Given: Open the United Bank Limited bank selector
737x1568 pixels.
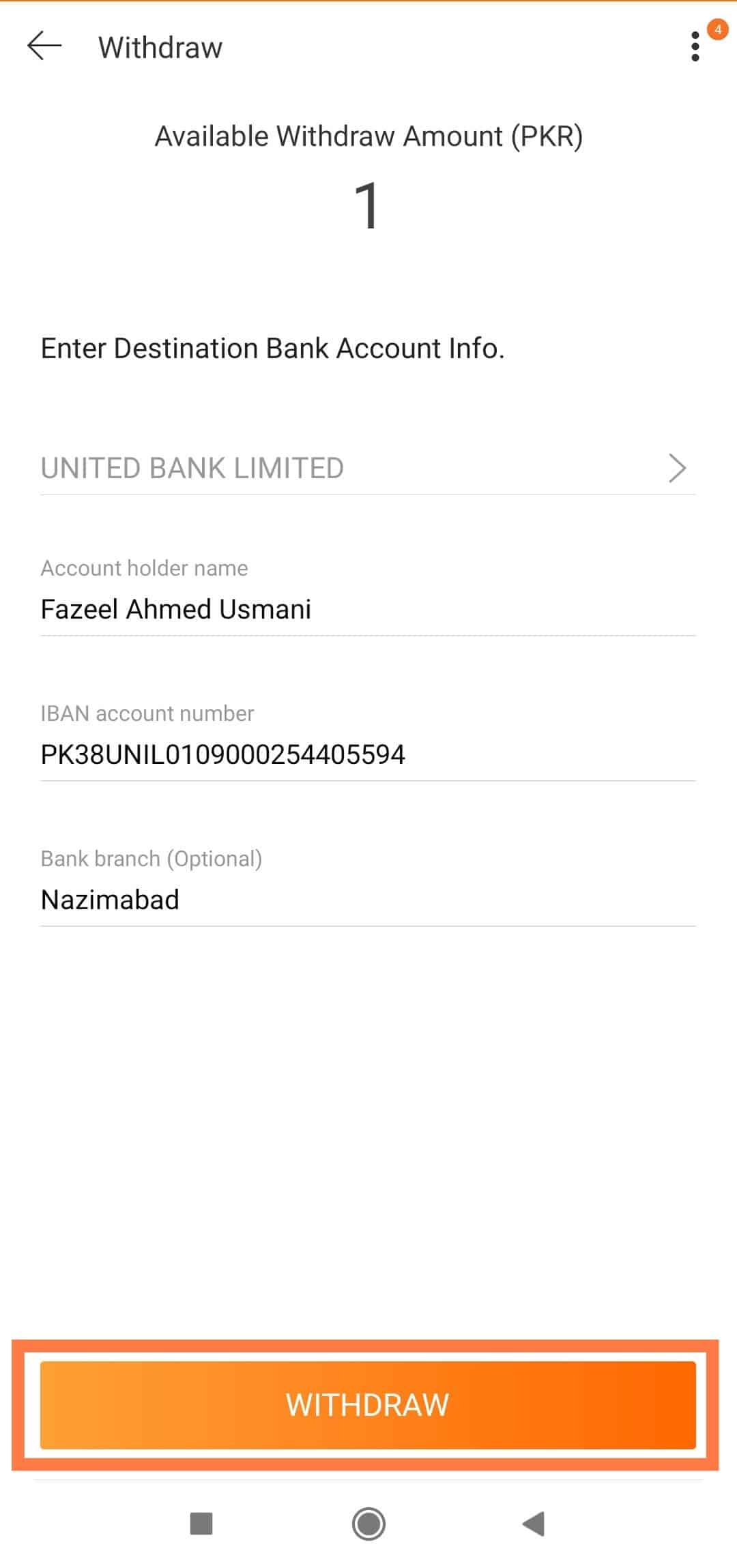Looking at the screenshot, I should tap(367, 469).
